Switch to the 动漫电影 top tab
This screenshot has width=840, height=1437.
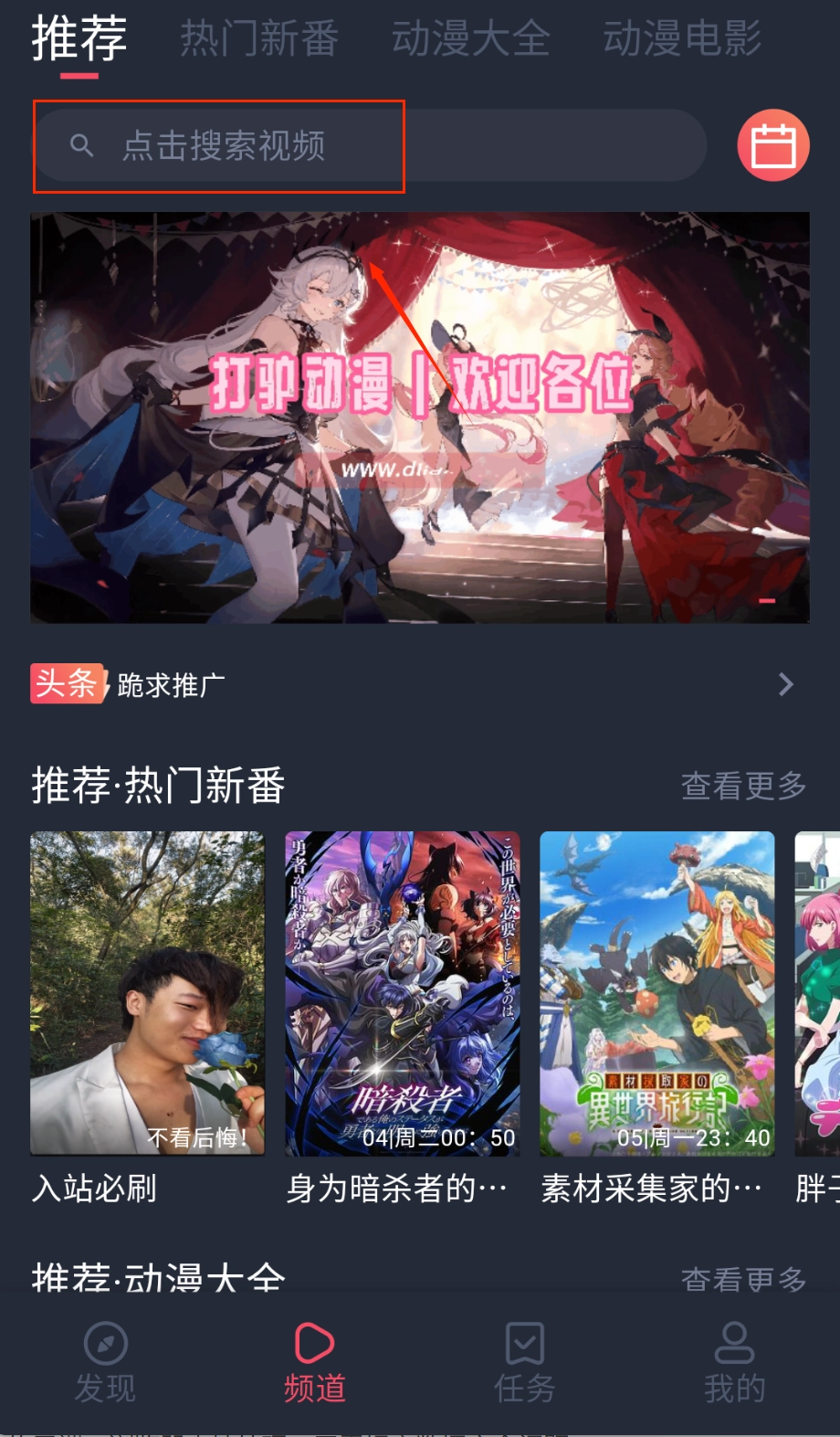click(x=682, y=38)
